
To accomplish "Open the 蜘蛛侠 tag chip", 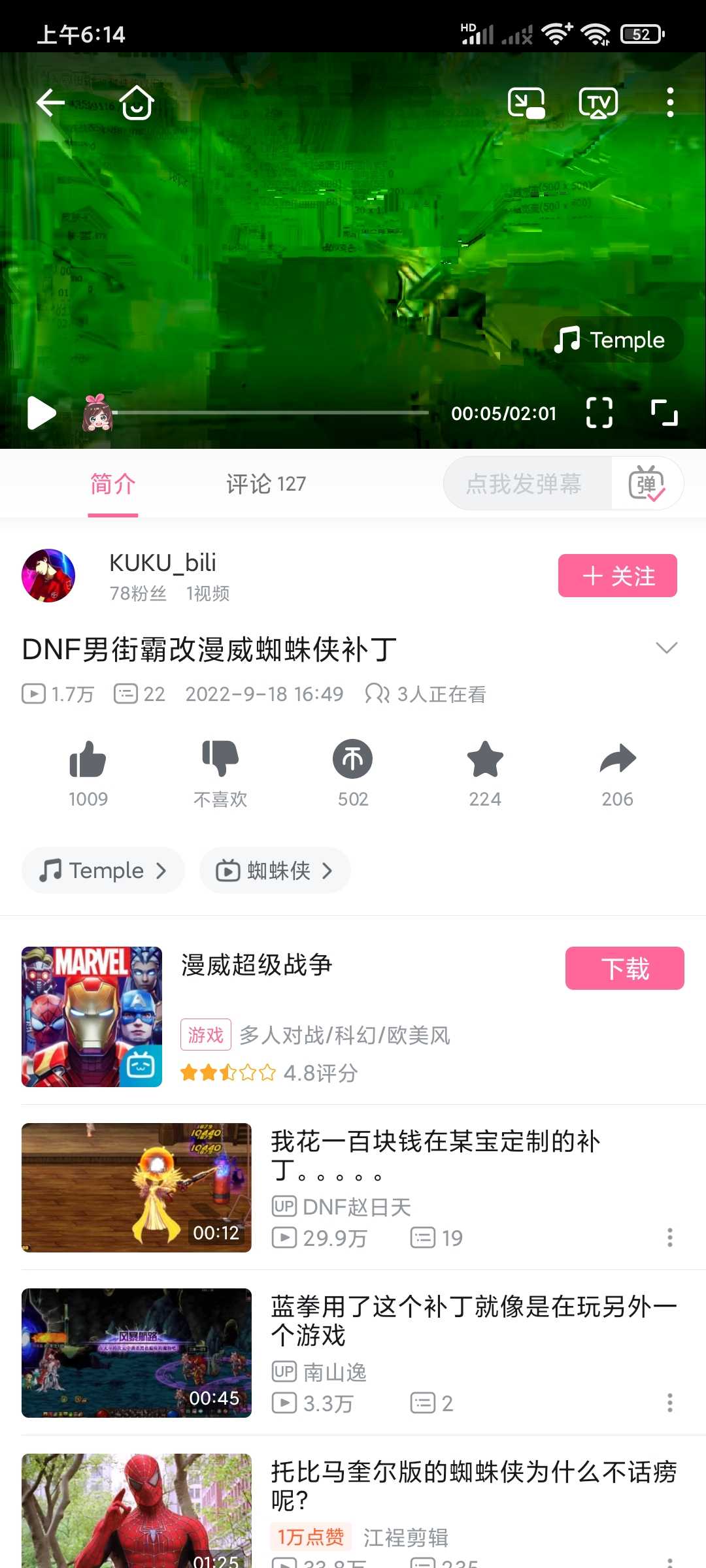I will click(275, 870).
